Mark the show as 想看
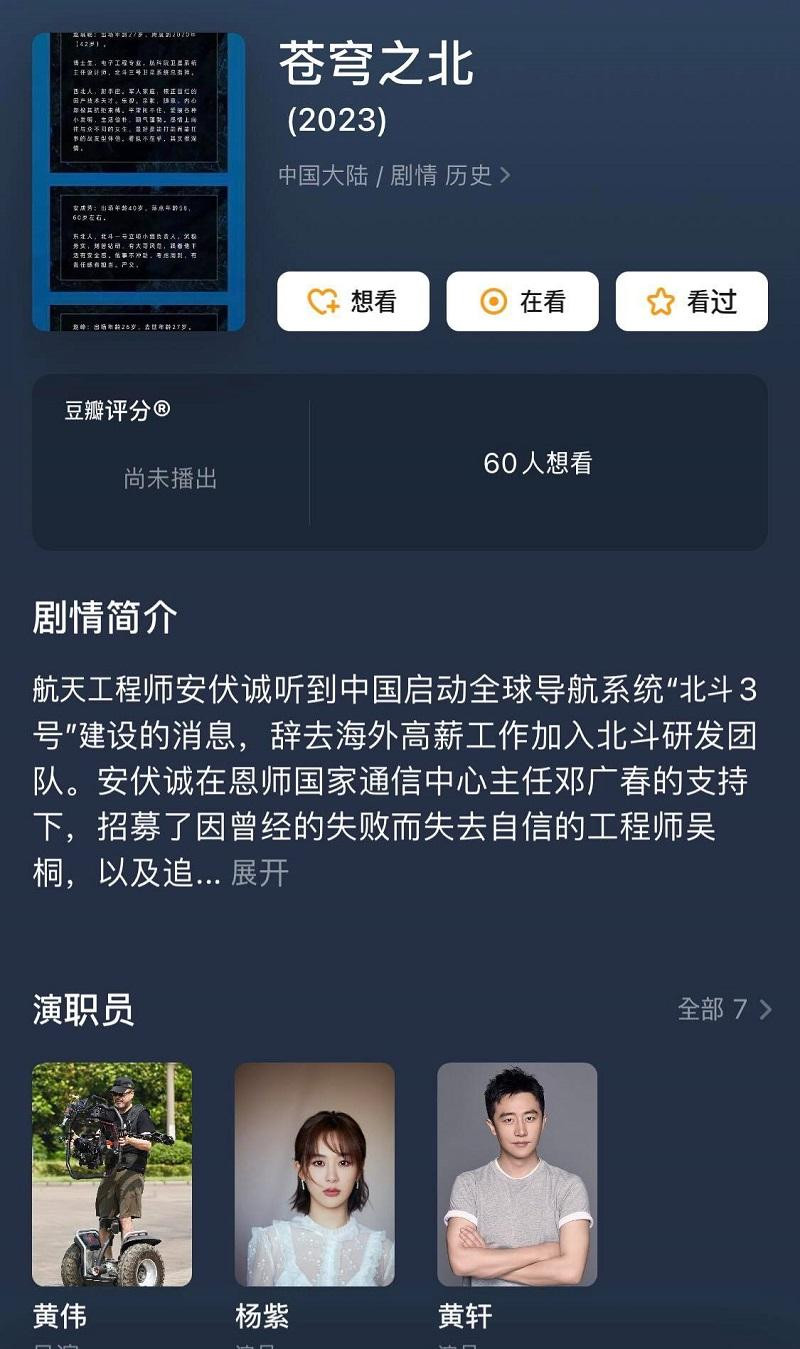 (x=353, y=301)
